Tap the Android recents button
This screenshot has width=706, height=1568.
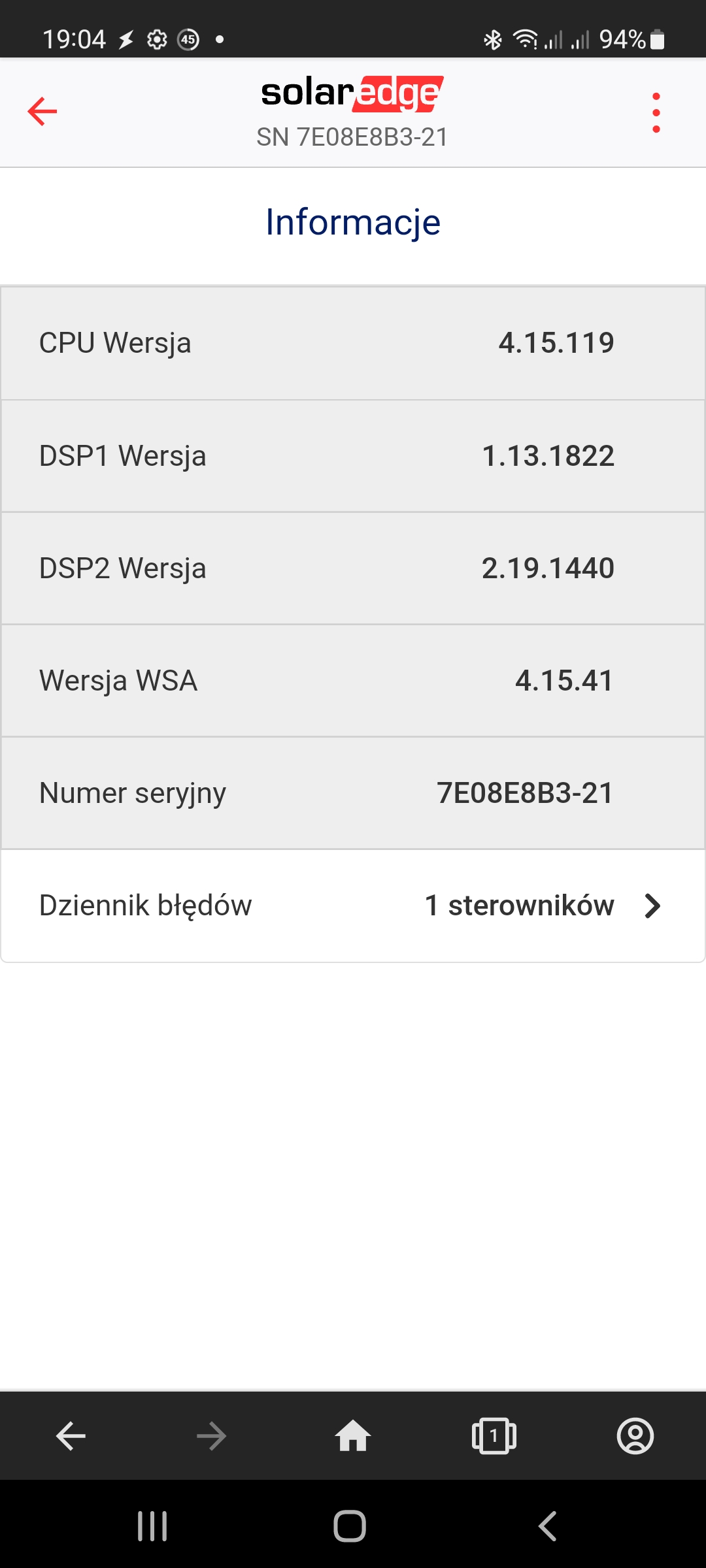coord(152,1527)
